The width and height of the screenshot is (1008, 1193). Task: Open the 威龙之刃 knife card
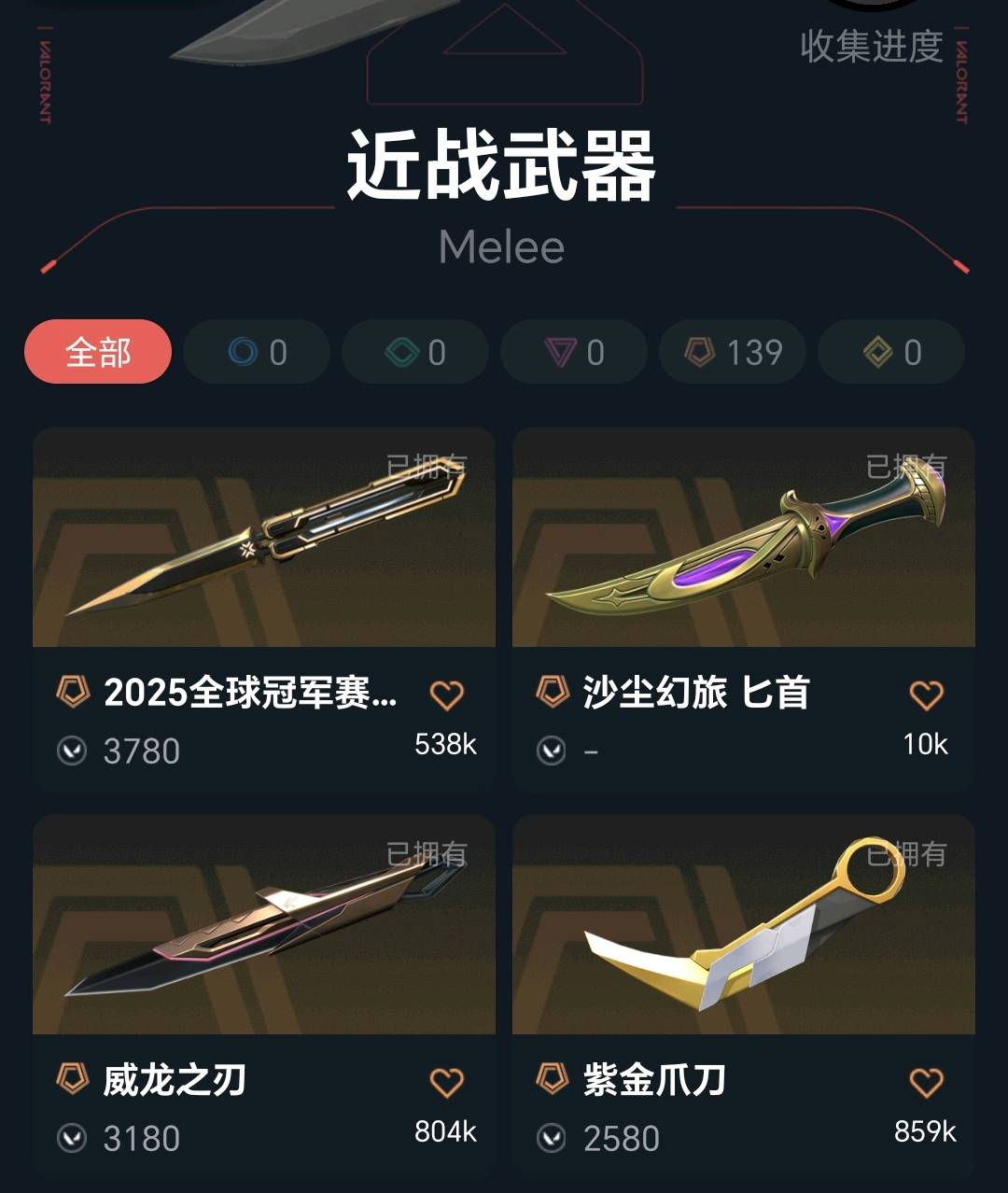click(264, 995)
